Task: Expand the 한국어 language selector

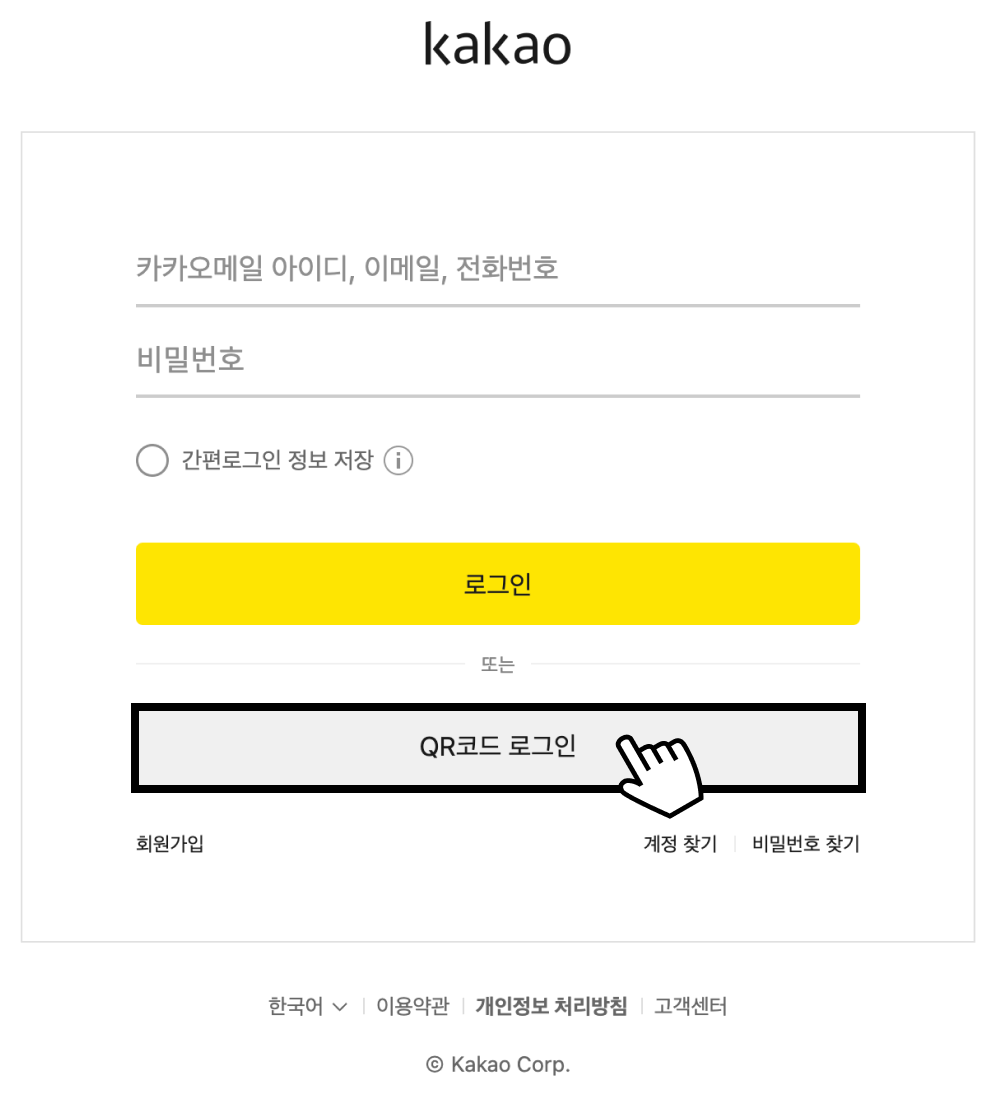Action: [x=307, y=1007]
